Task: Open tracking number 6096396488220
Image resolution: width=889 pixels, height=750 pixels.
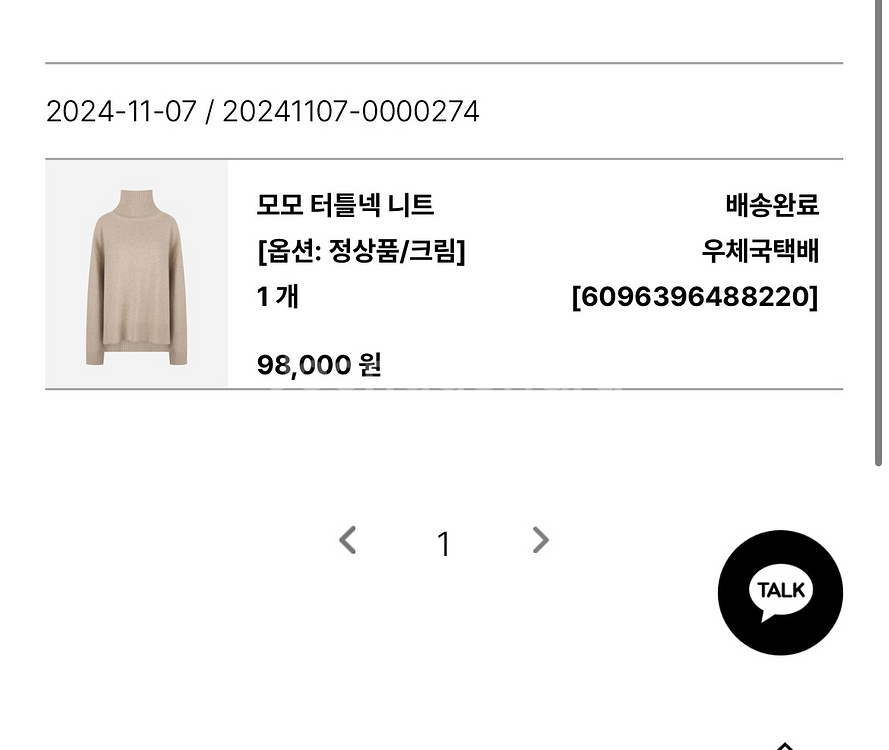Action: tap(694, 298)
